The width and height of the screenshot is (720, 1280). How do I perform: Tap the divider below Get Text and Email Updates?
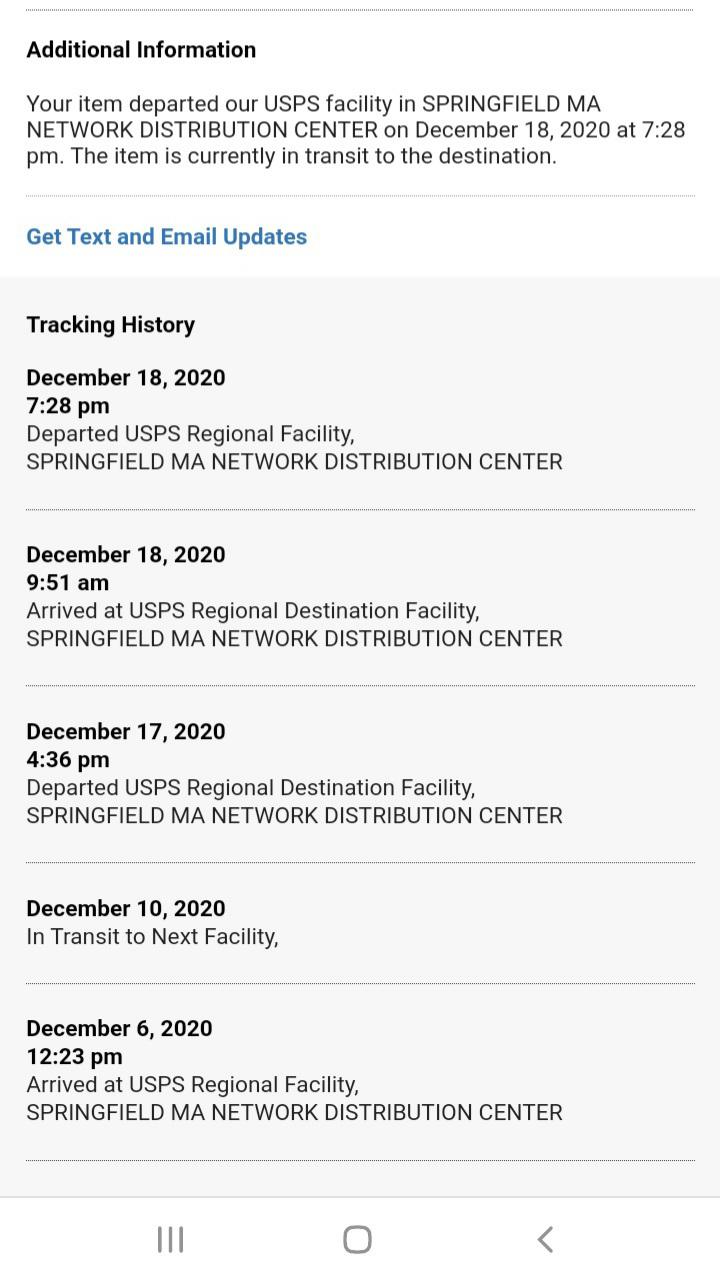click(360, 278)
